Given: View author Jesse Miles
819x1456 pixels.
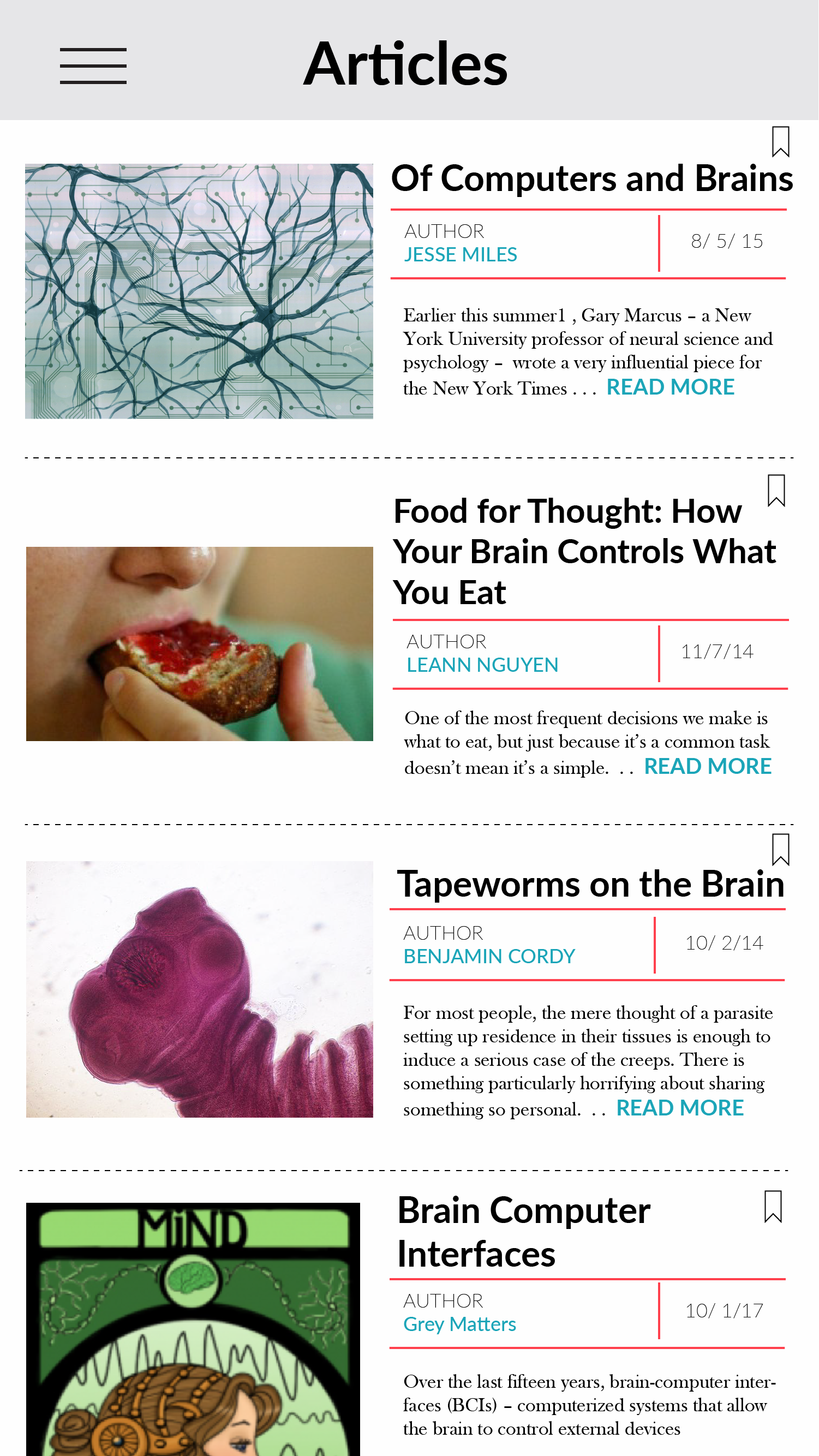Looking at the screenshot, I should tap(461, 255).
